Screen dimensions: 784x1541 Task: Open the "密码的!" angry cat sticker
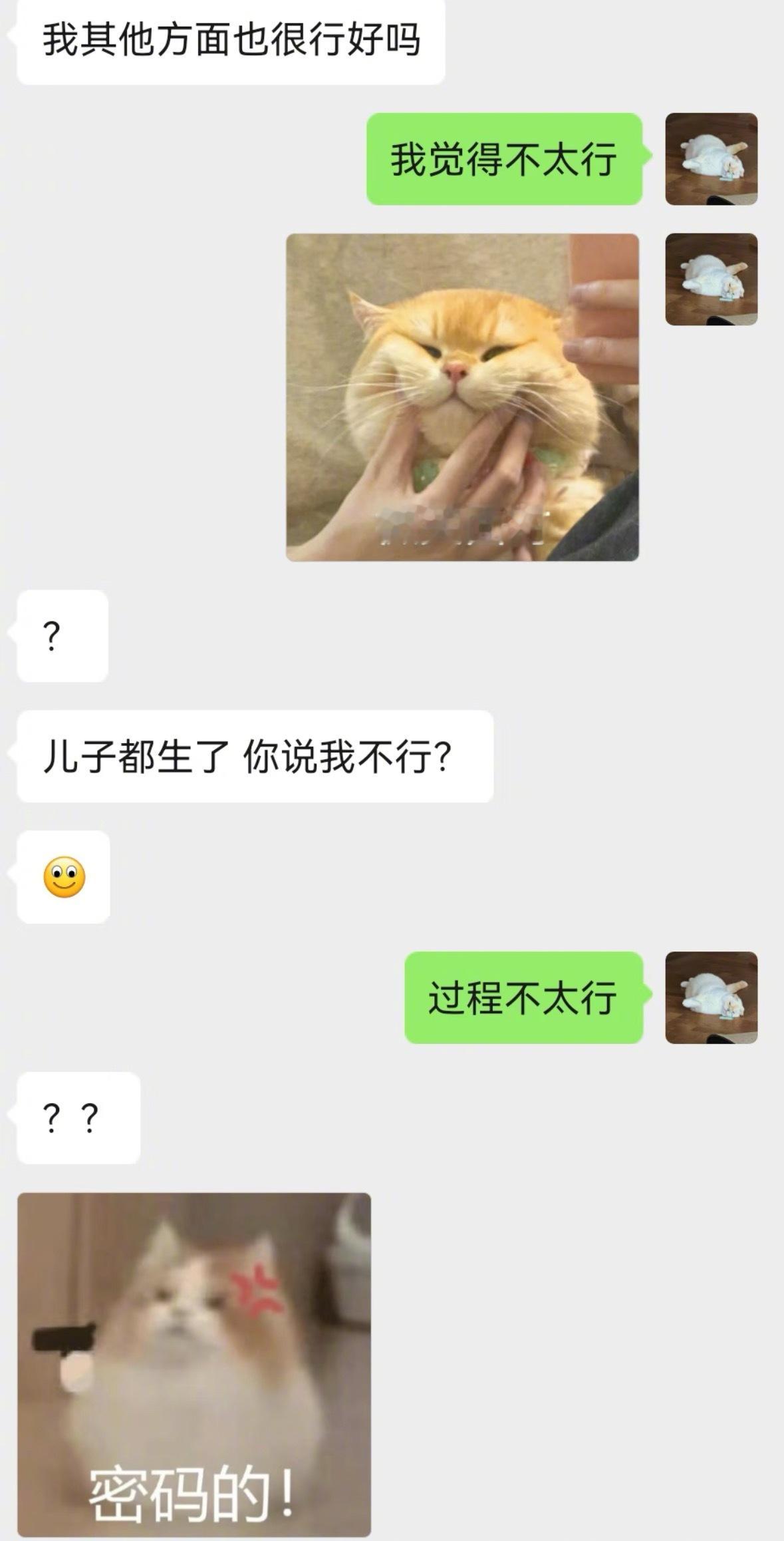pyautogui.click(x=193, y=1364)
